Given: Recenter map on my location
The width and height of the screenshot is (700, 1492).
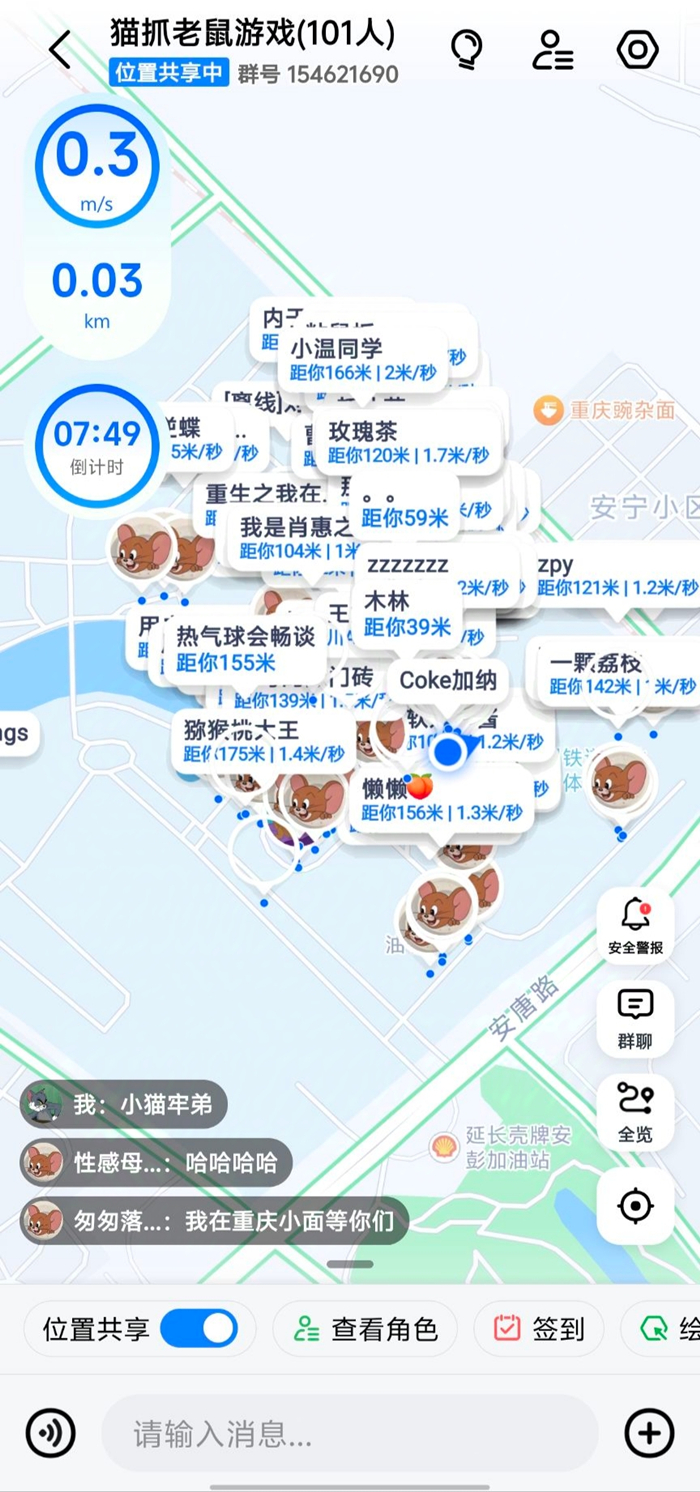Looking at the screenshot, I should (635, 1206).
